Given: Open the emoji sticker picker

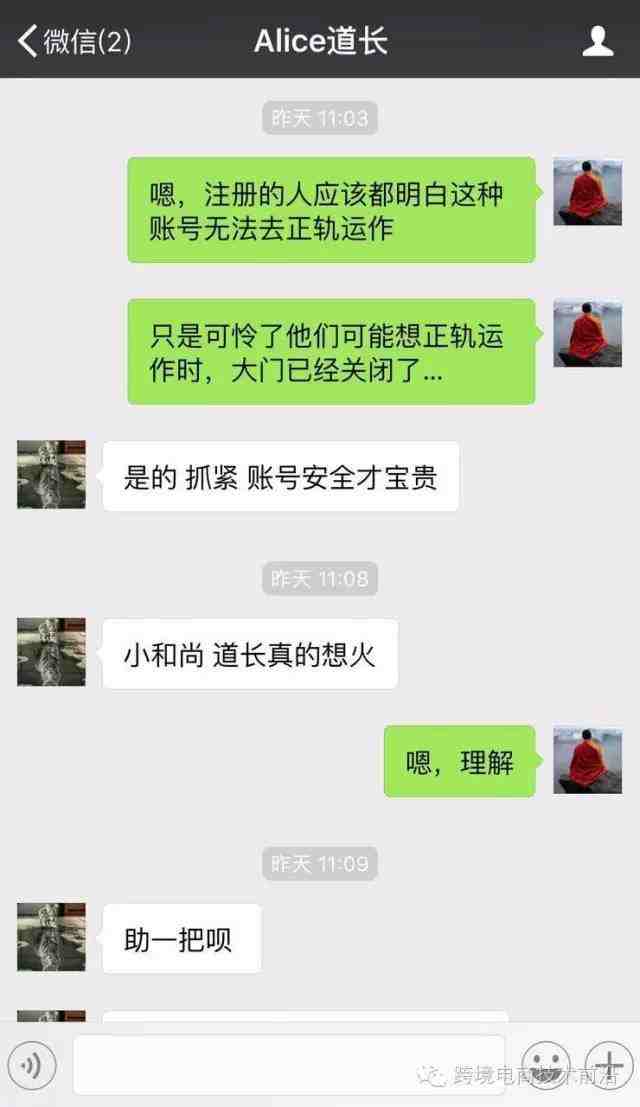Looking at the screenshot, I should pyautogui.click(x=546, y=1064).
